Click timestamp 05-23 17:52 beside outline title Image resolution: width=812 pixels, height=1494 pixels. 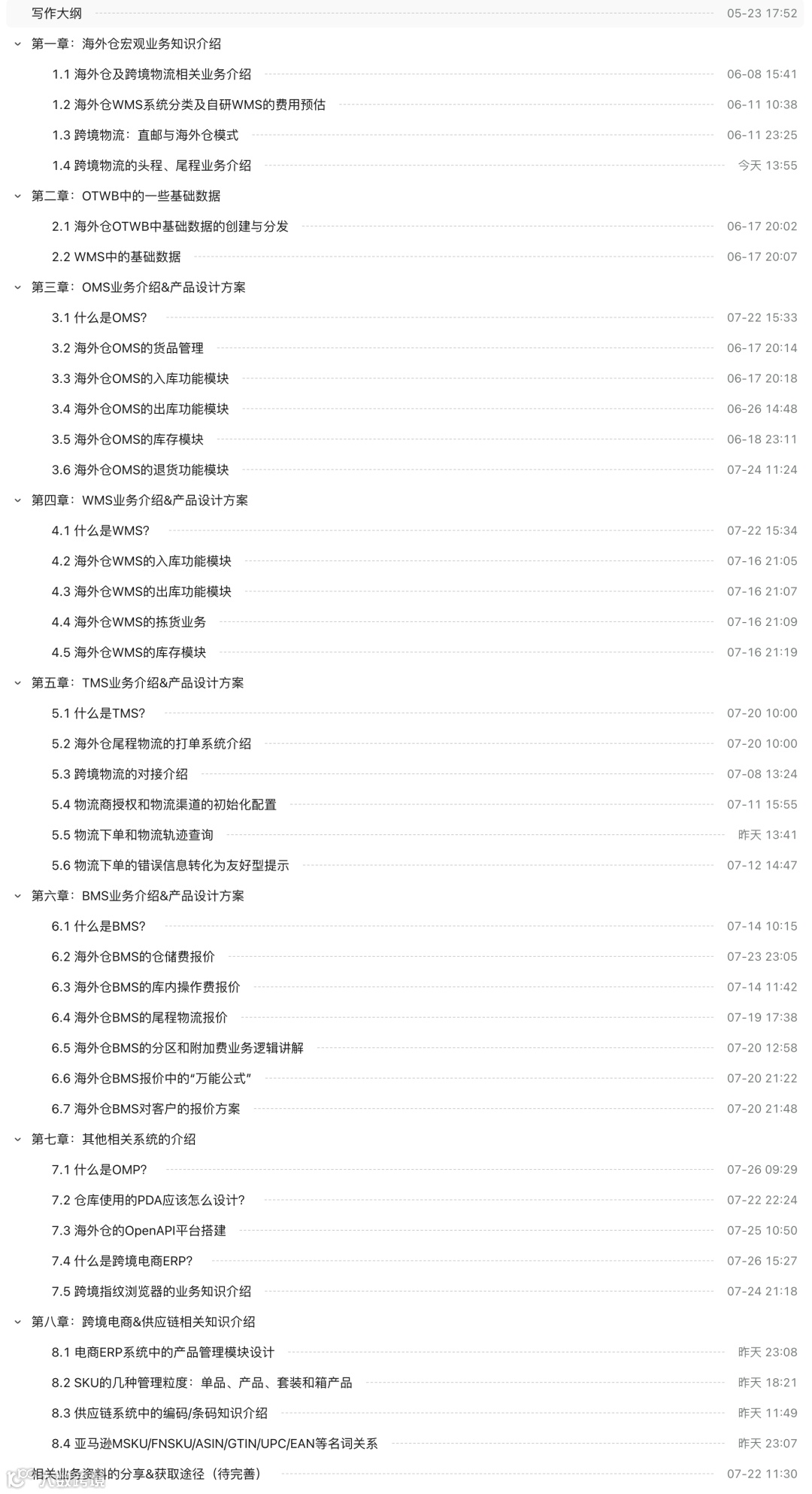(762, 13)
